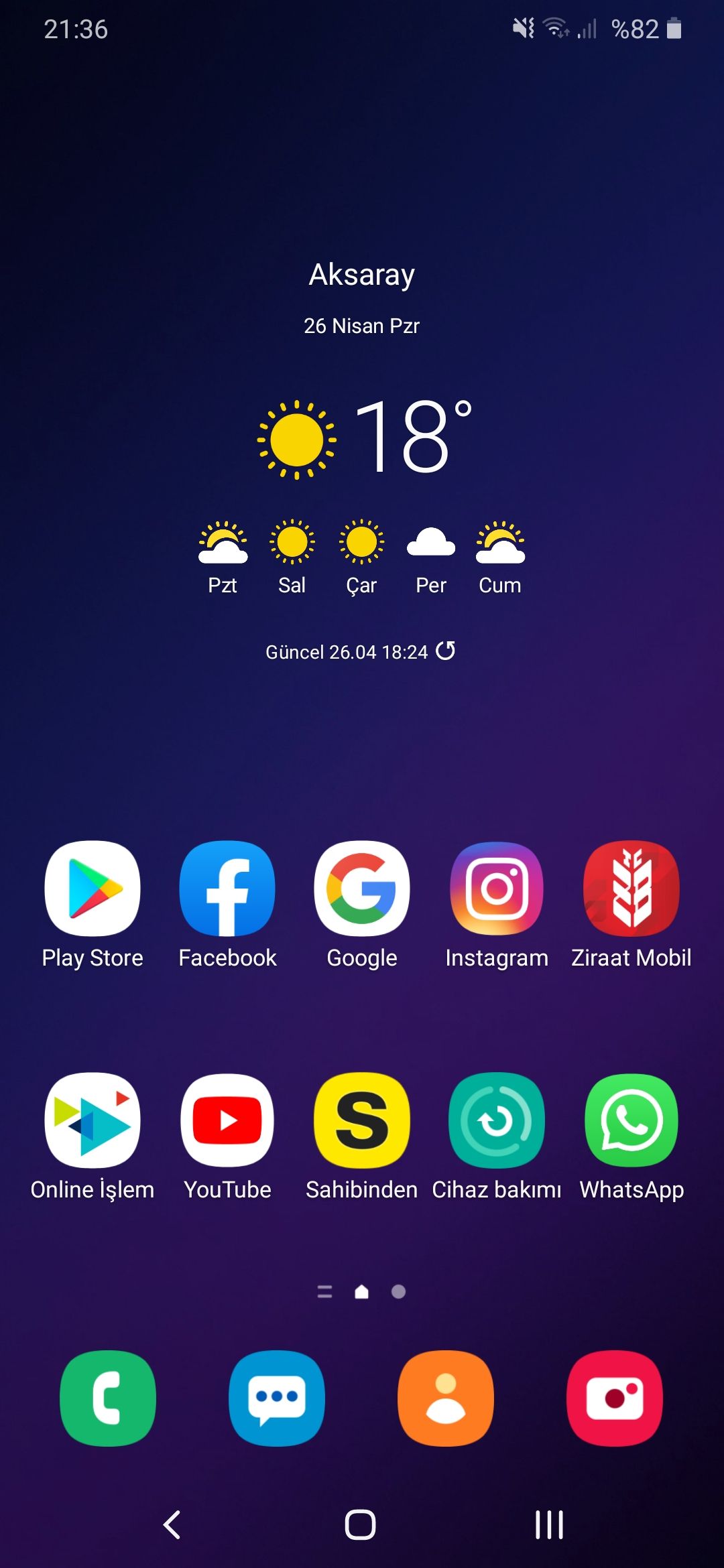This screenshot has height=1568, width=724.
Task: Open the Google app
Action: tap(362, 889)
